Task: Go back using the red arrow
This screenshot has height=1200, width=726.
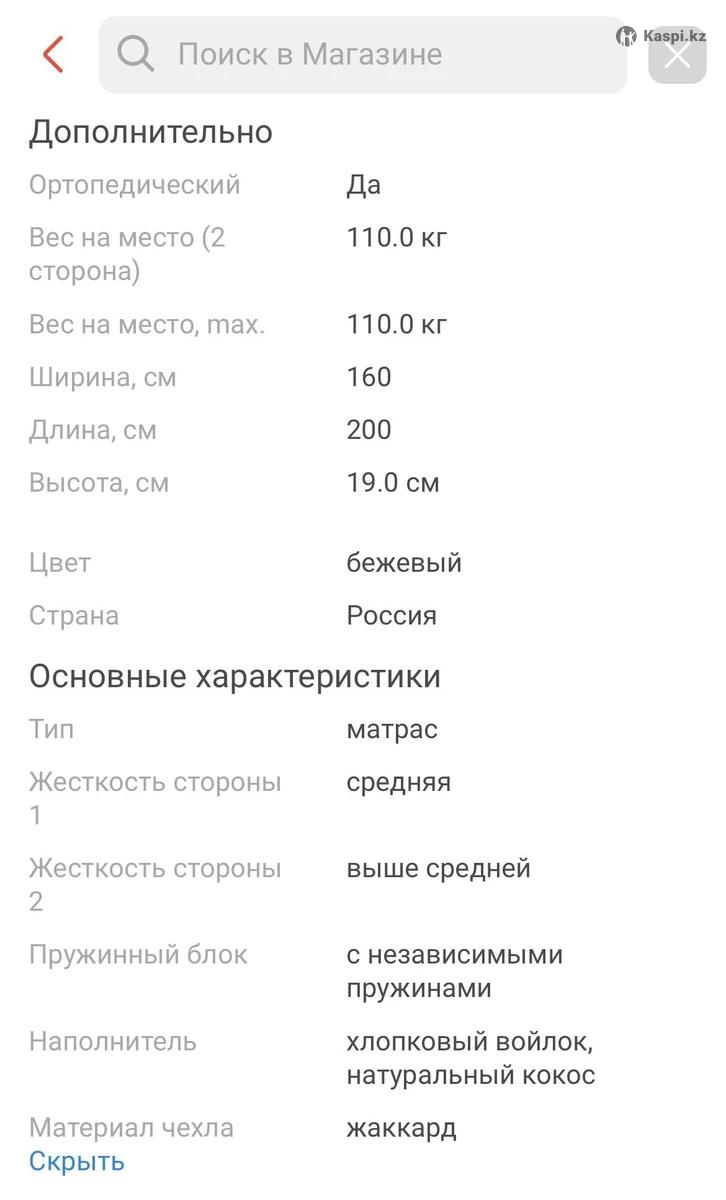Action: point(53,54)
